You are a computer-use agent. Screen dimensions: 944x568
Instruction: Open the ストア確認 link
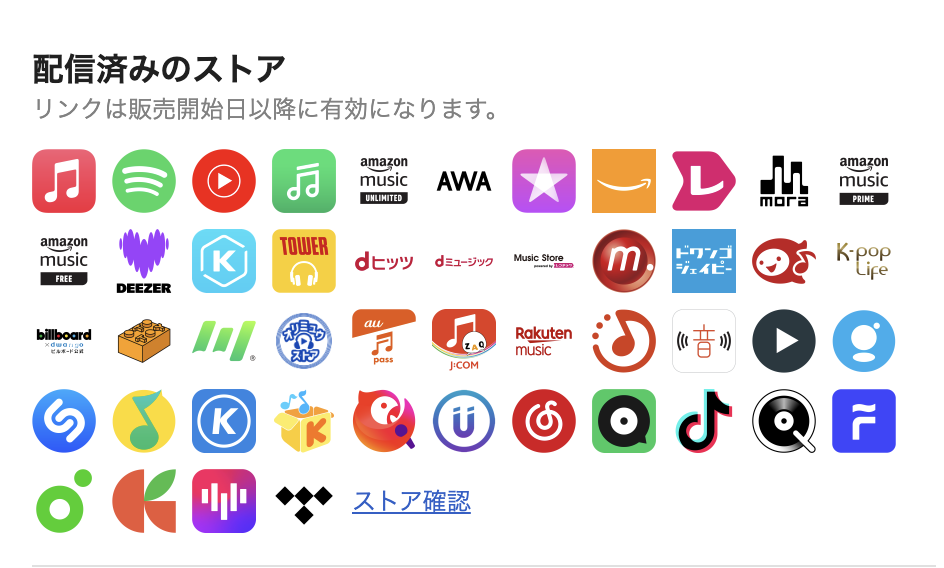(411, 501)
